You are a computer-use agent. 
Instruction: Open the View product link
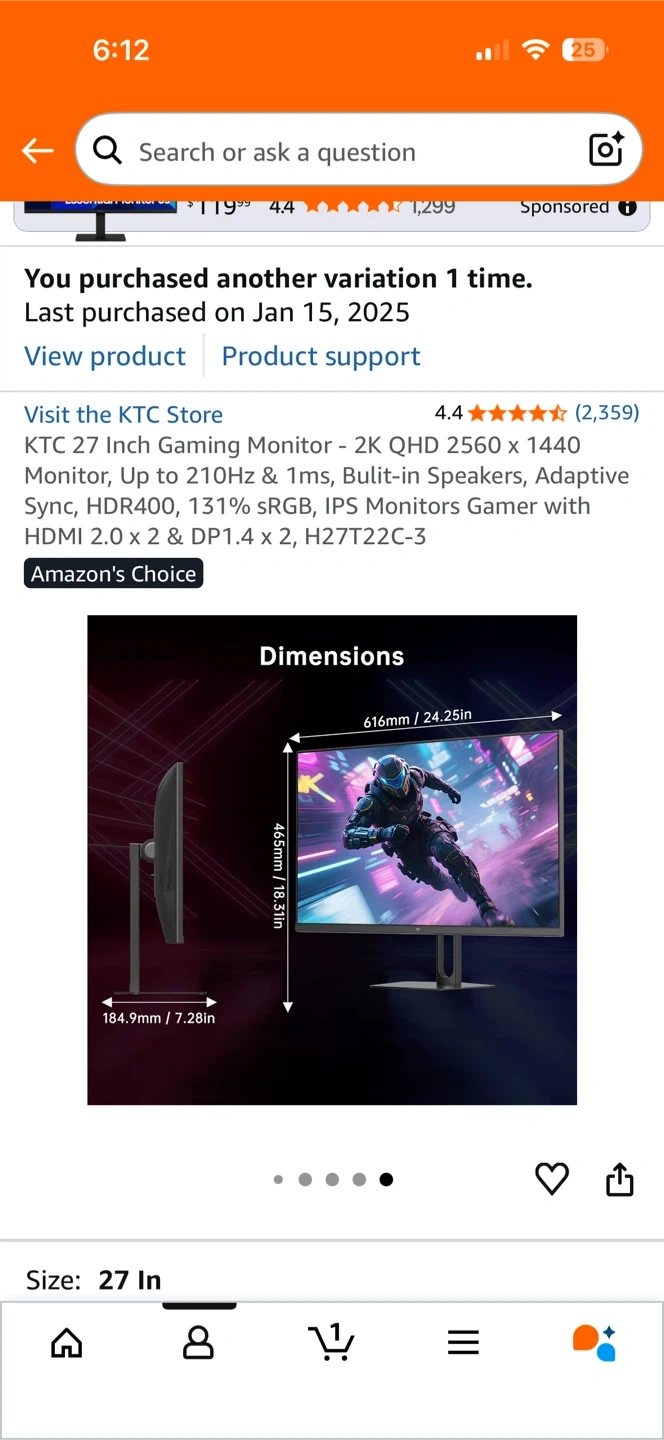click(x=105, y=356)
